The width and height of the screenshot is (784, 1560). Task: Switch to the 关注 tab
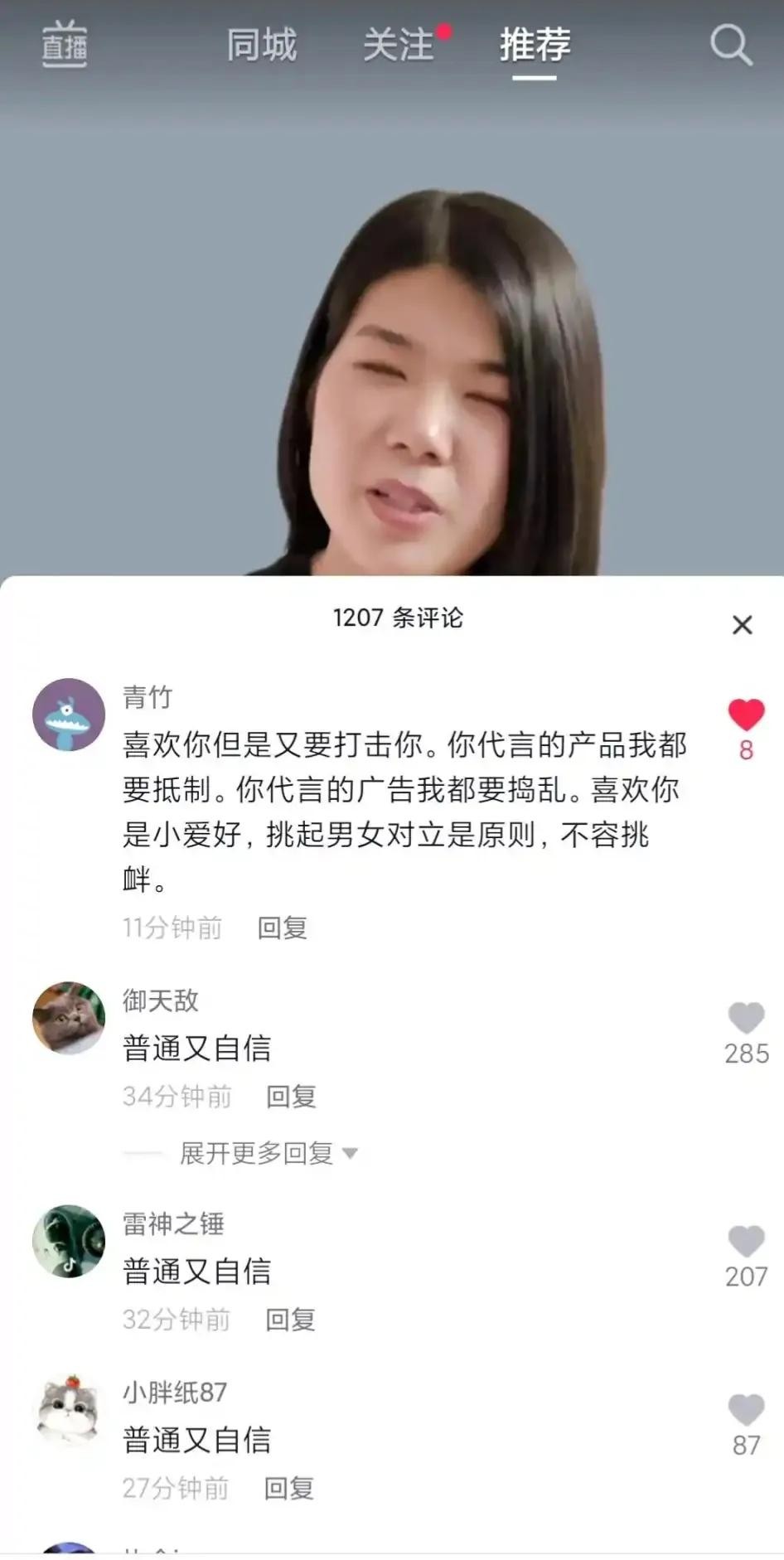[399, 44]
